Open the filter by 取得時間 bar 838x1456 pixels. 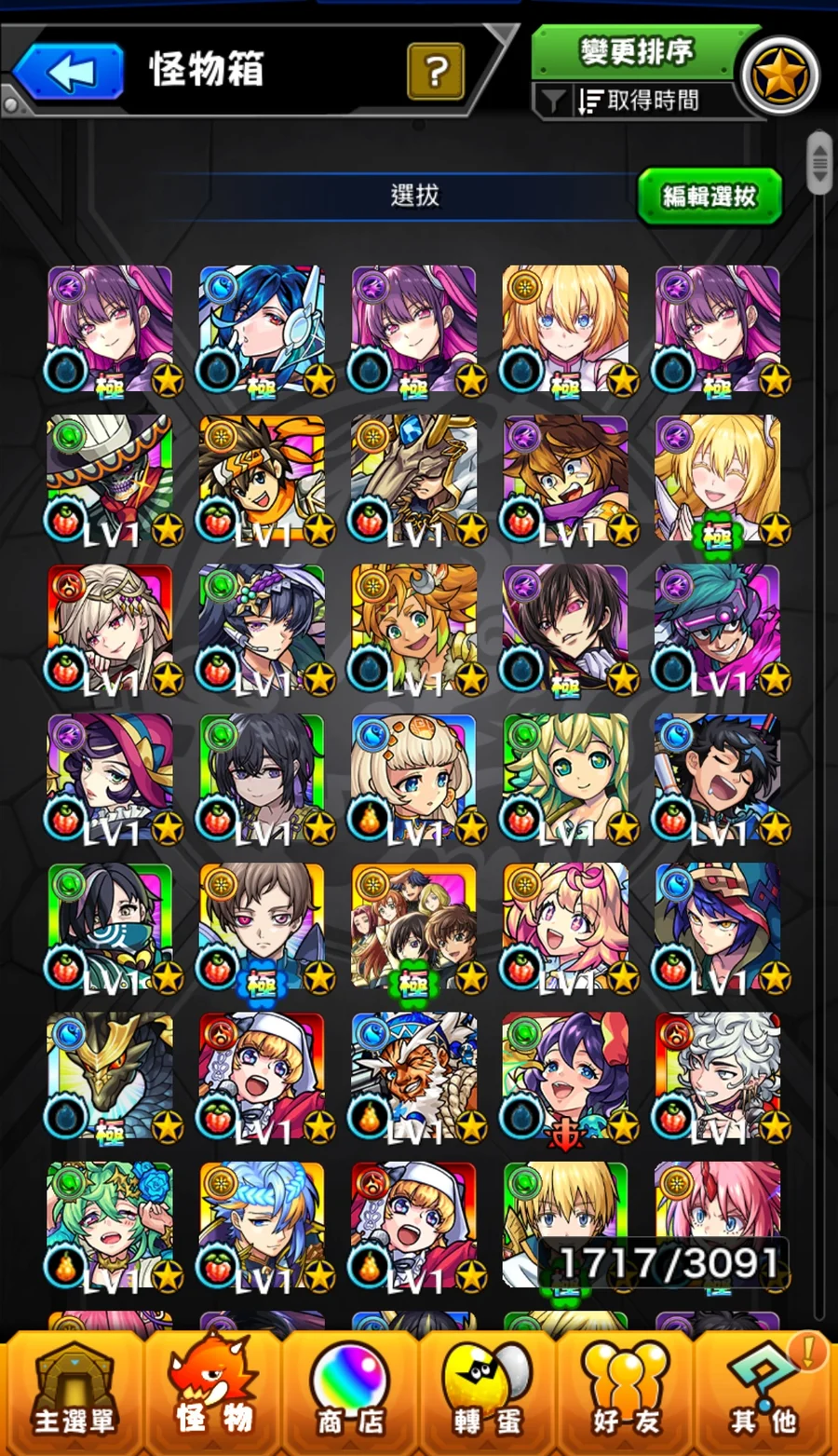coord(639,101)
